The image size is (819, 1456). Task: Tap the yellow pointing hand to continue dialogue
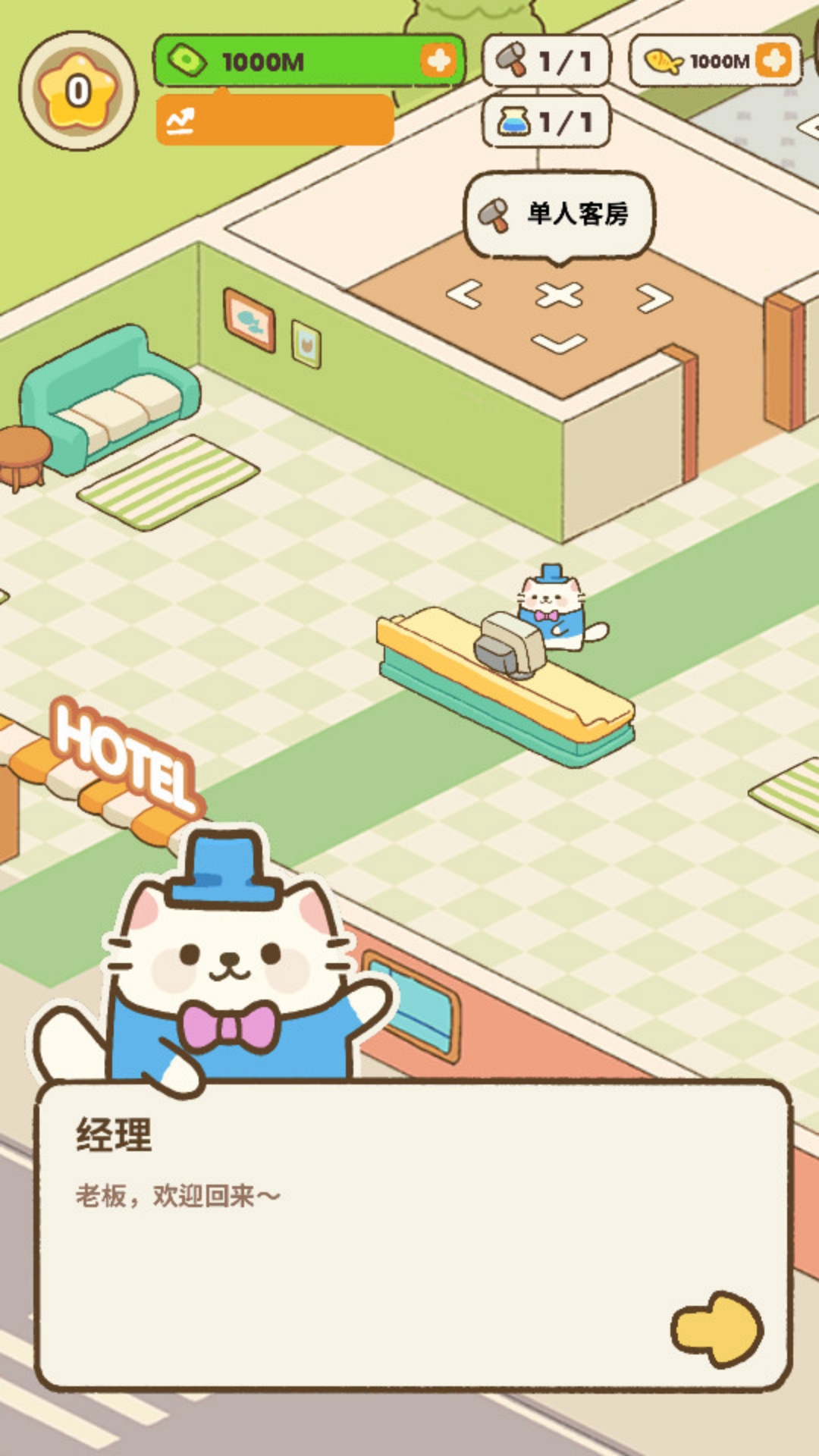(x=717, y=1329)
